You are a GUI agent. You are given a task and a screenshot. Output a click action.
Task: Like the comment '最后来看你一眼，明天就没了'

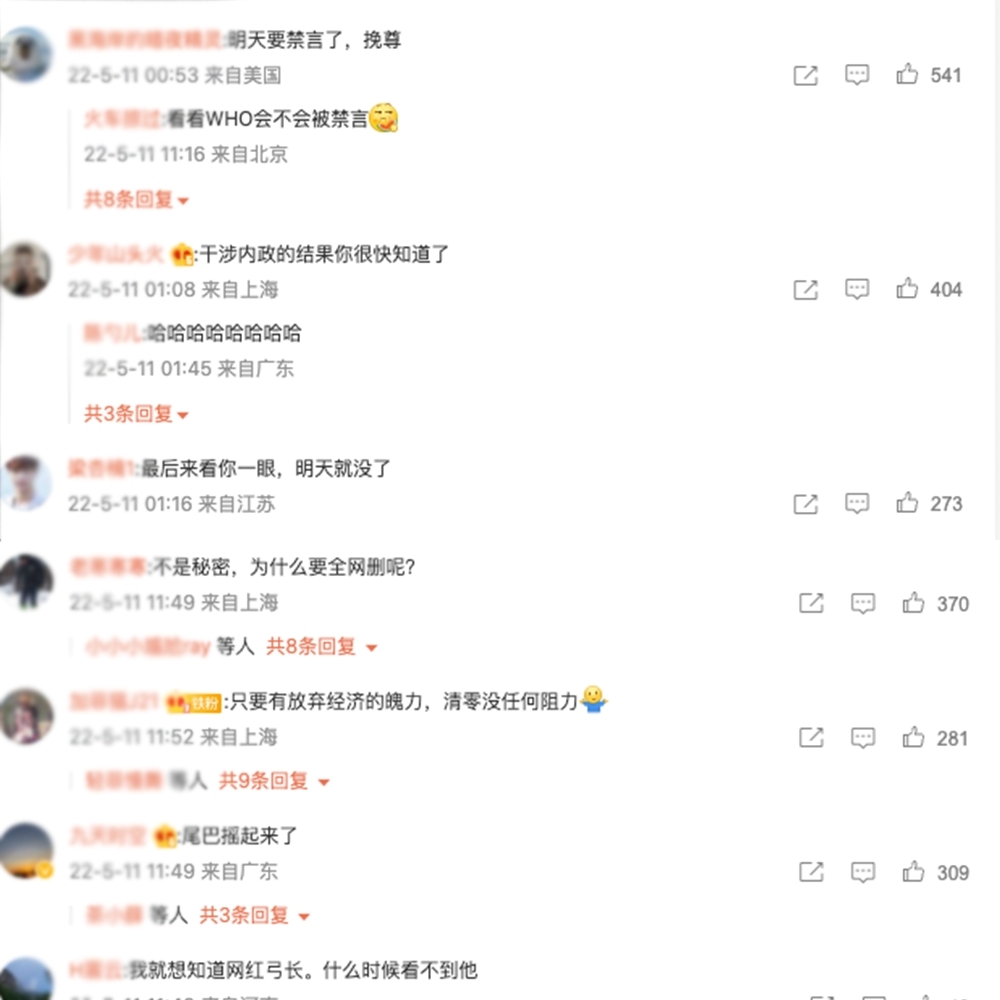coord(907,503)
